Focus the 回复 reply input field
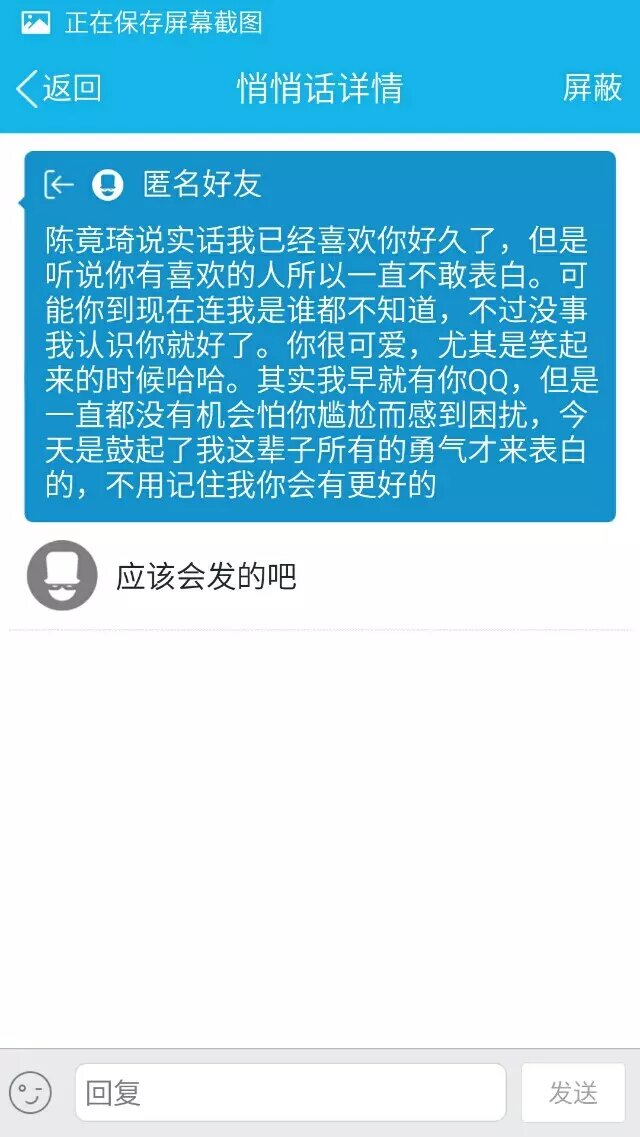Image resolution: width=640 pixels, height=1137 pixels. (x=290, y=1092)
